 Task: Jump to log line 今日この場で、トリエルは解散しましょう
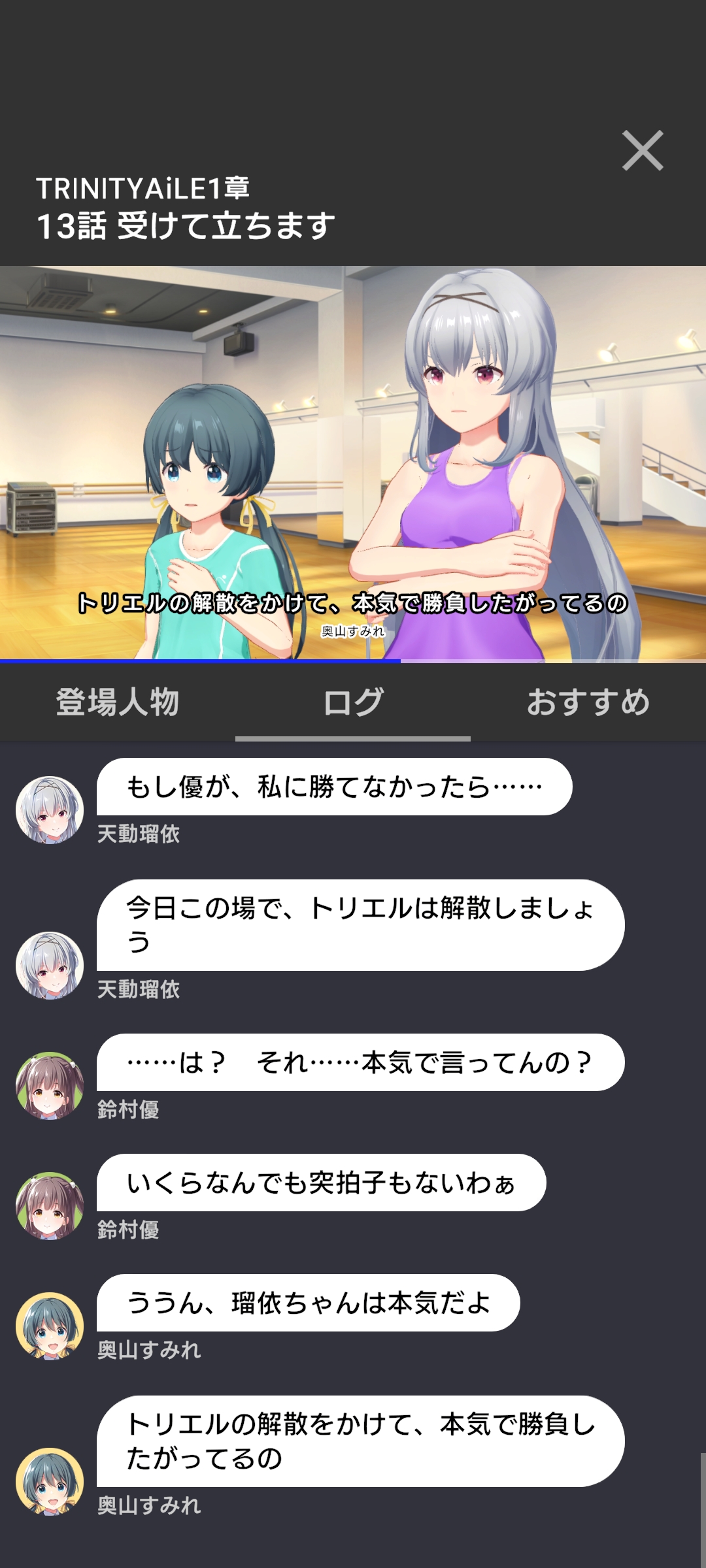pyautogui.click(x=360, y=925)
